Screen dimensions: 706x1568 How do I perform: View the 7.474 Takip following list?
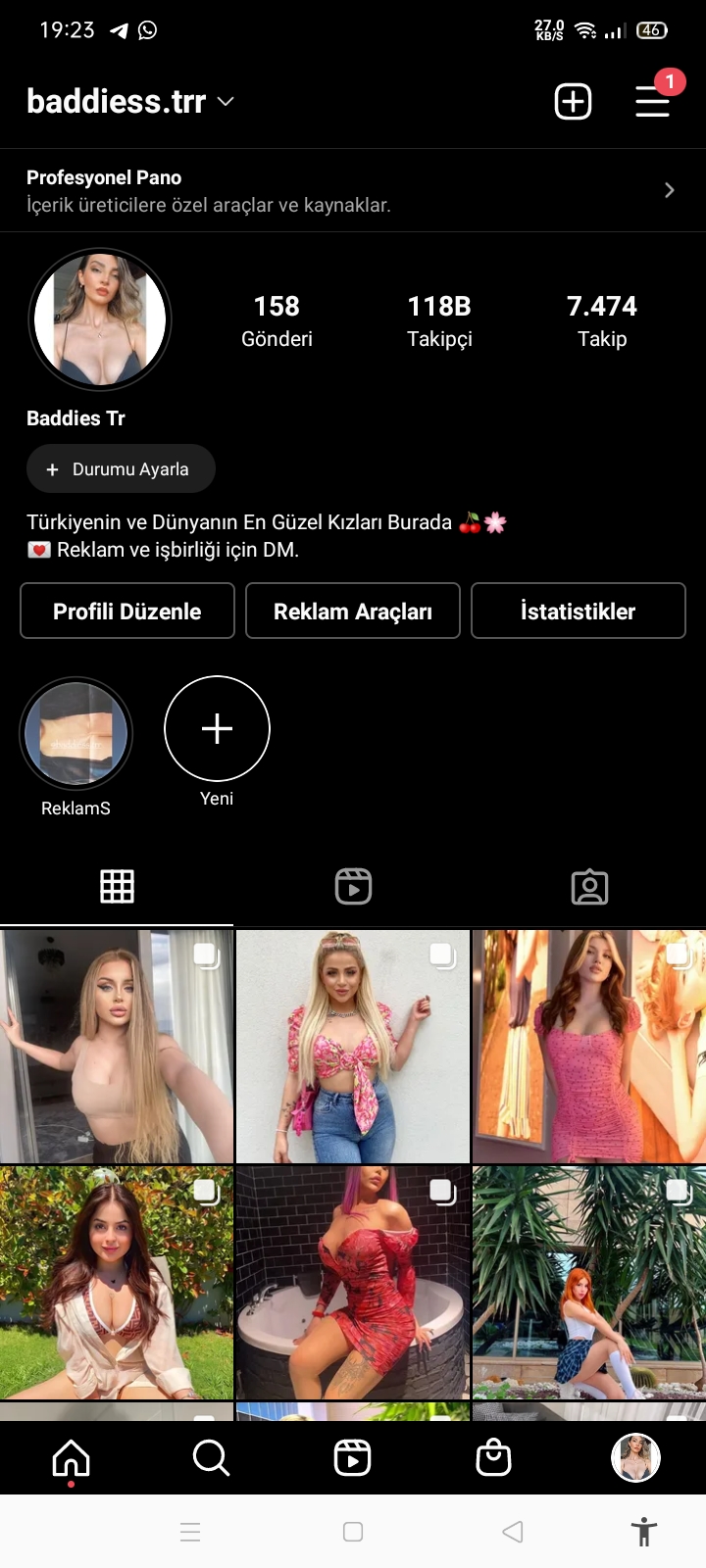click(x=602, y=321)
